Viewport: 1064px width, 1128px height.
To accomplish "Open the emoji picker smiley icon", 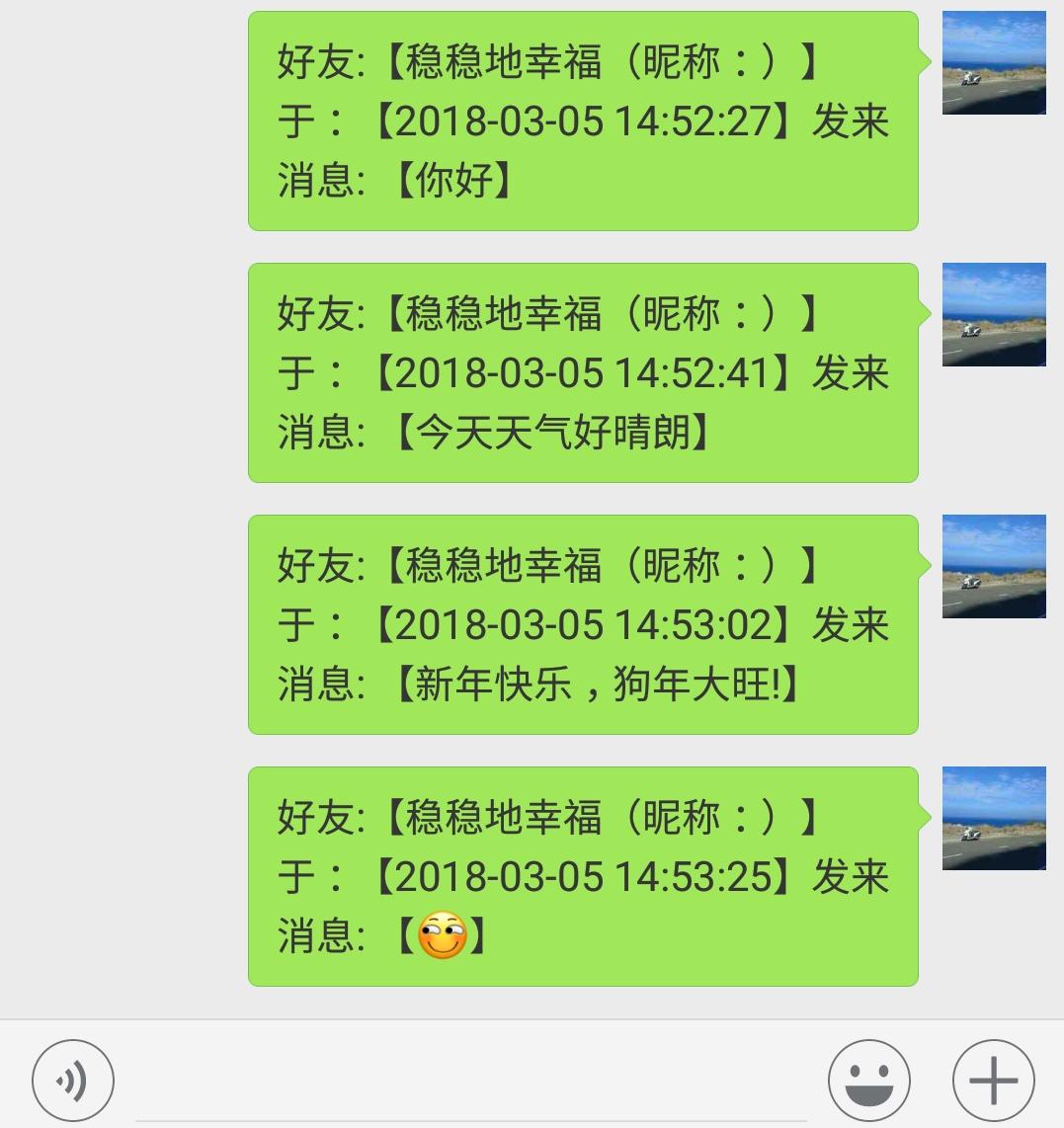I will (x=867, y=1079).
